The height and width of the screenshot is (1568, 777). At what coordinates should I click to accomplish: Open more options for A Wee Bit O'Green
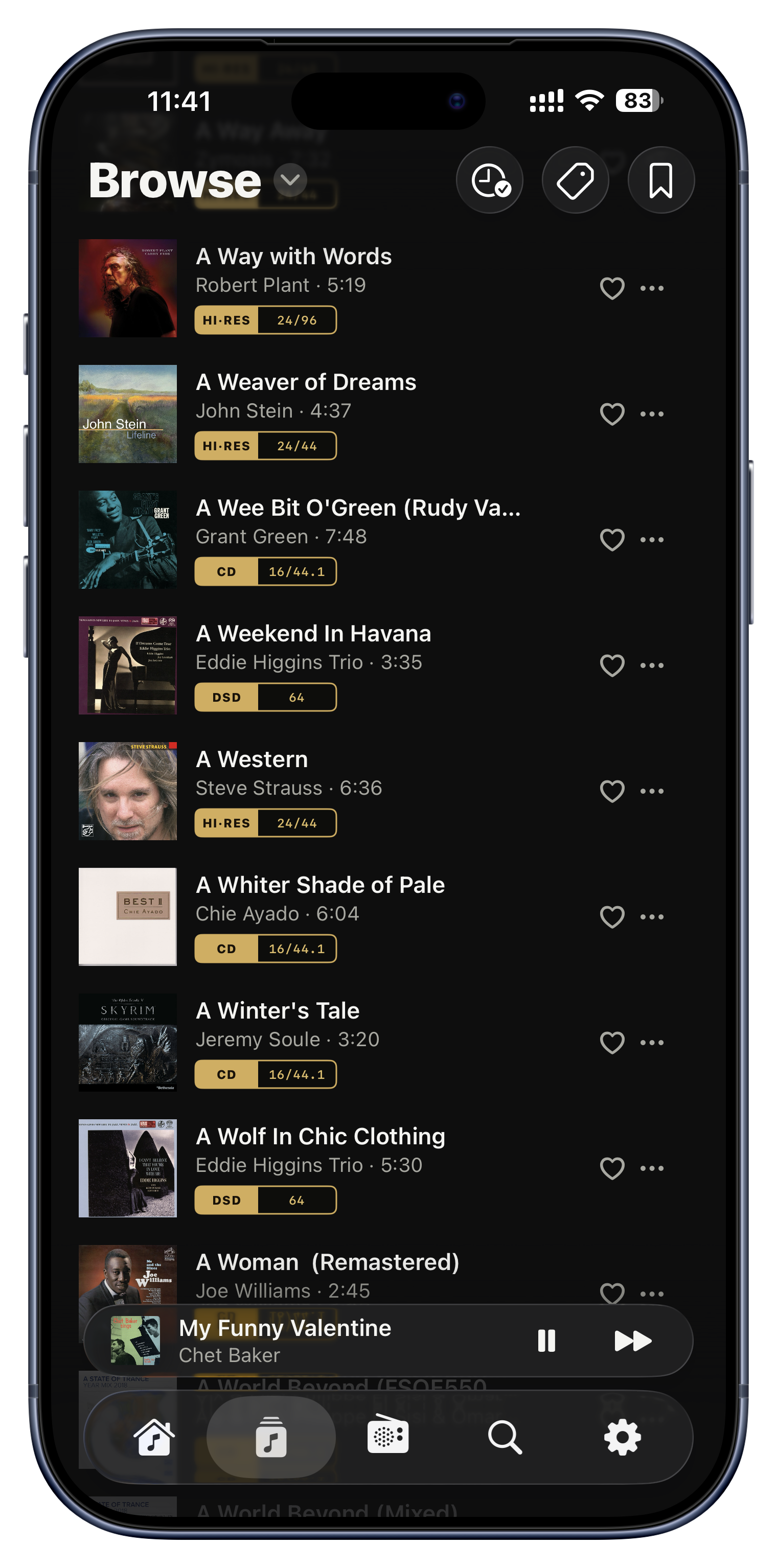coord(652,540)
